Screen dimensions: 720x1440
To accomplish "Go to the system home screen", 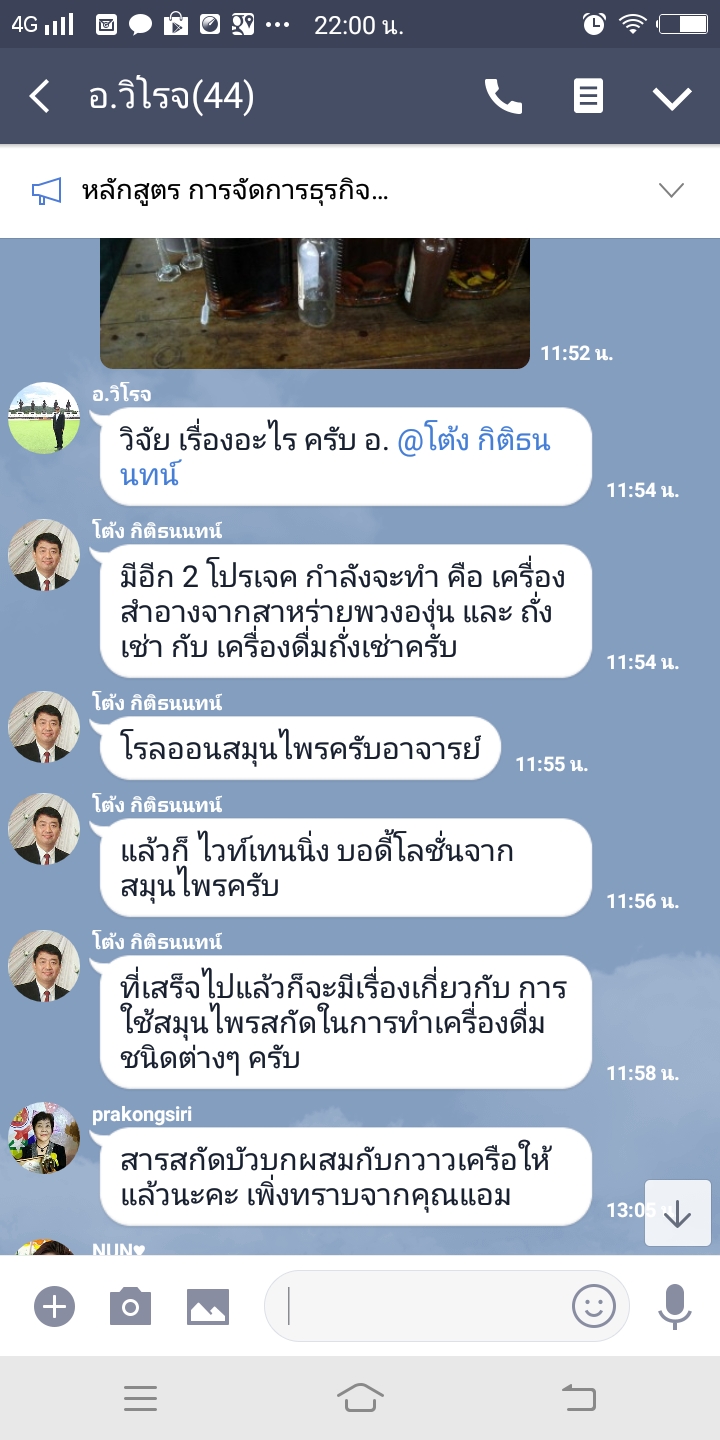I will point(360,1398).
